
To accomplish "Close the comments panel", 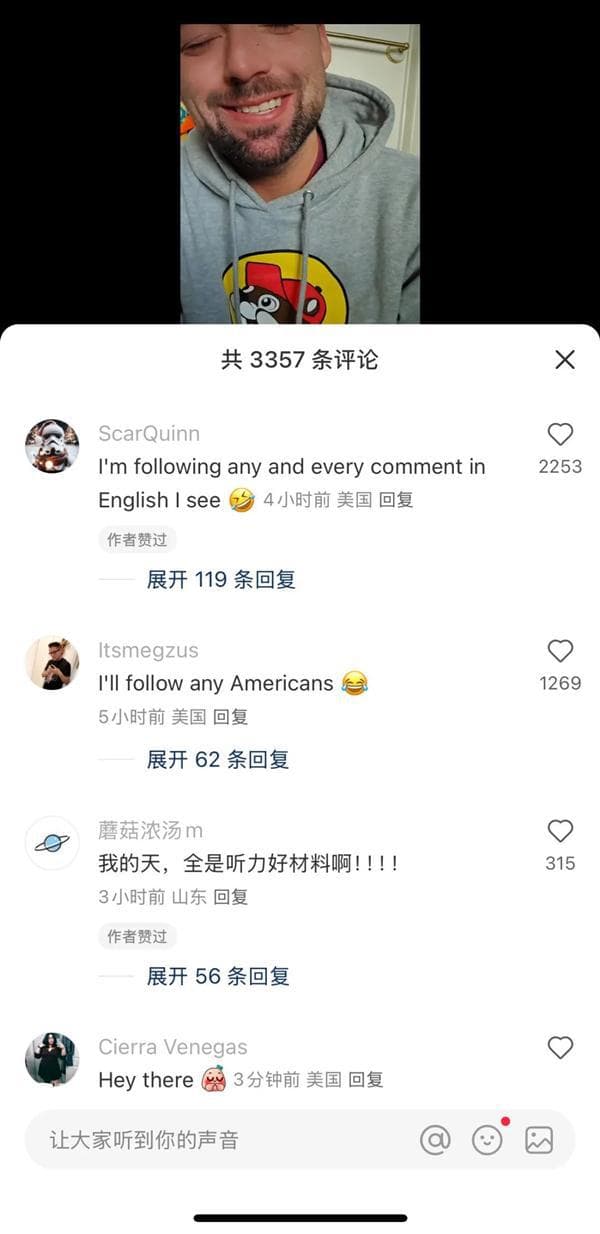I will [x=565, y=360].
